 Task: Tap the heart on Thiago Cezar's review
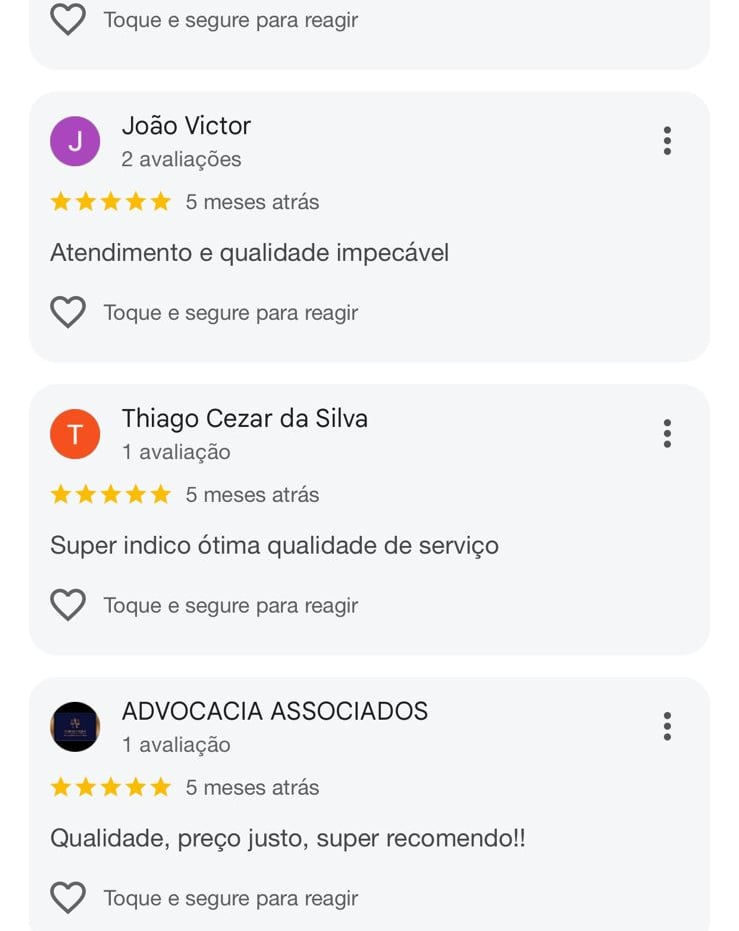(68, 605)
